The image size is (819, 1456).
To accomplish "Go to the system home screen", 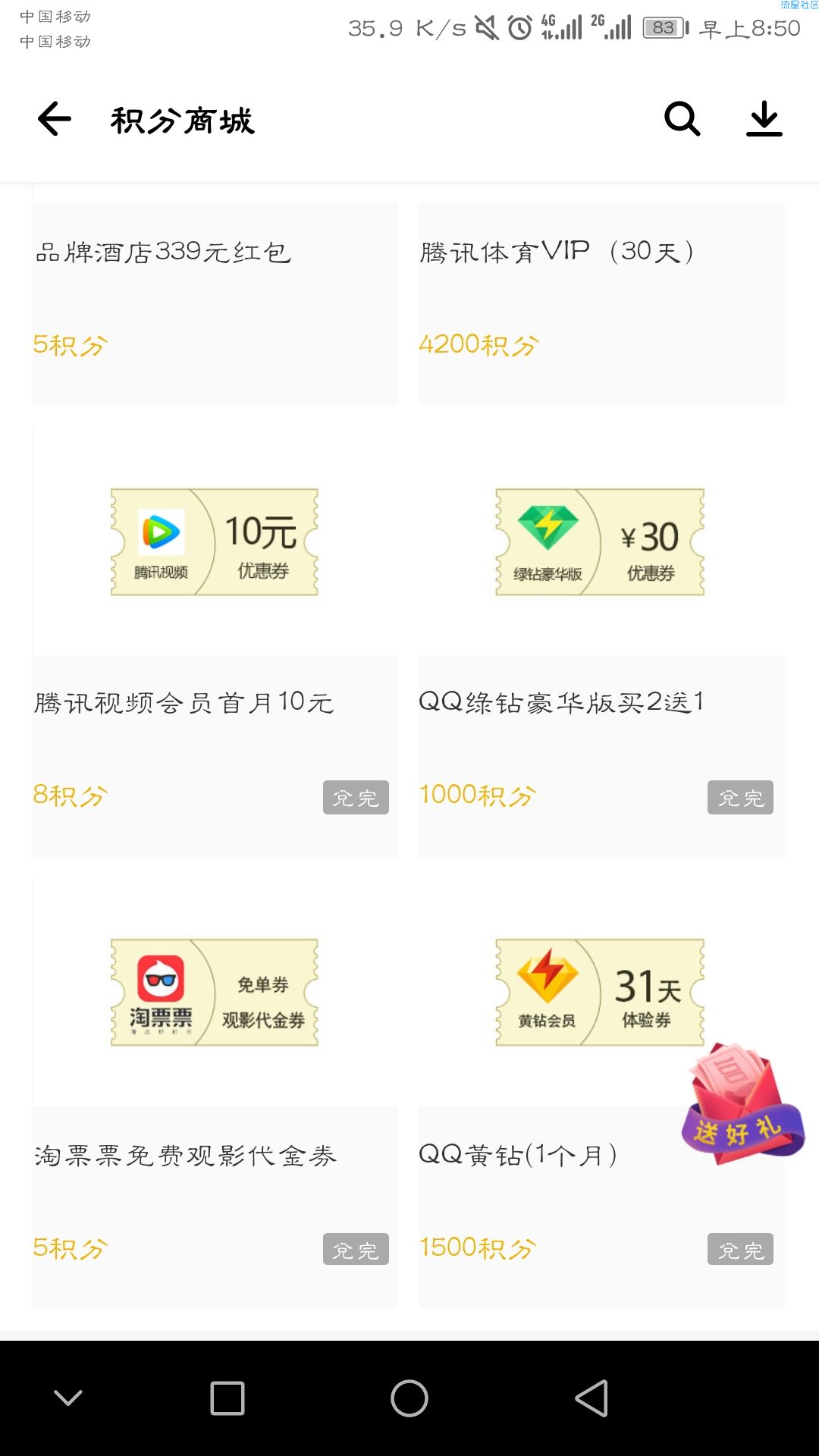I will pos(409,1398).
